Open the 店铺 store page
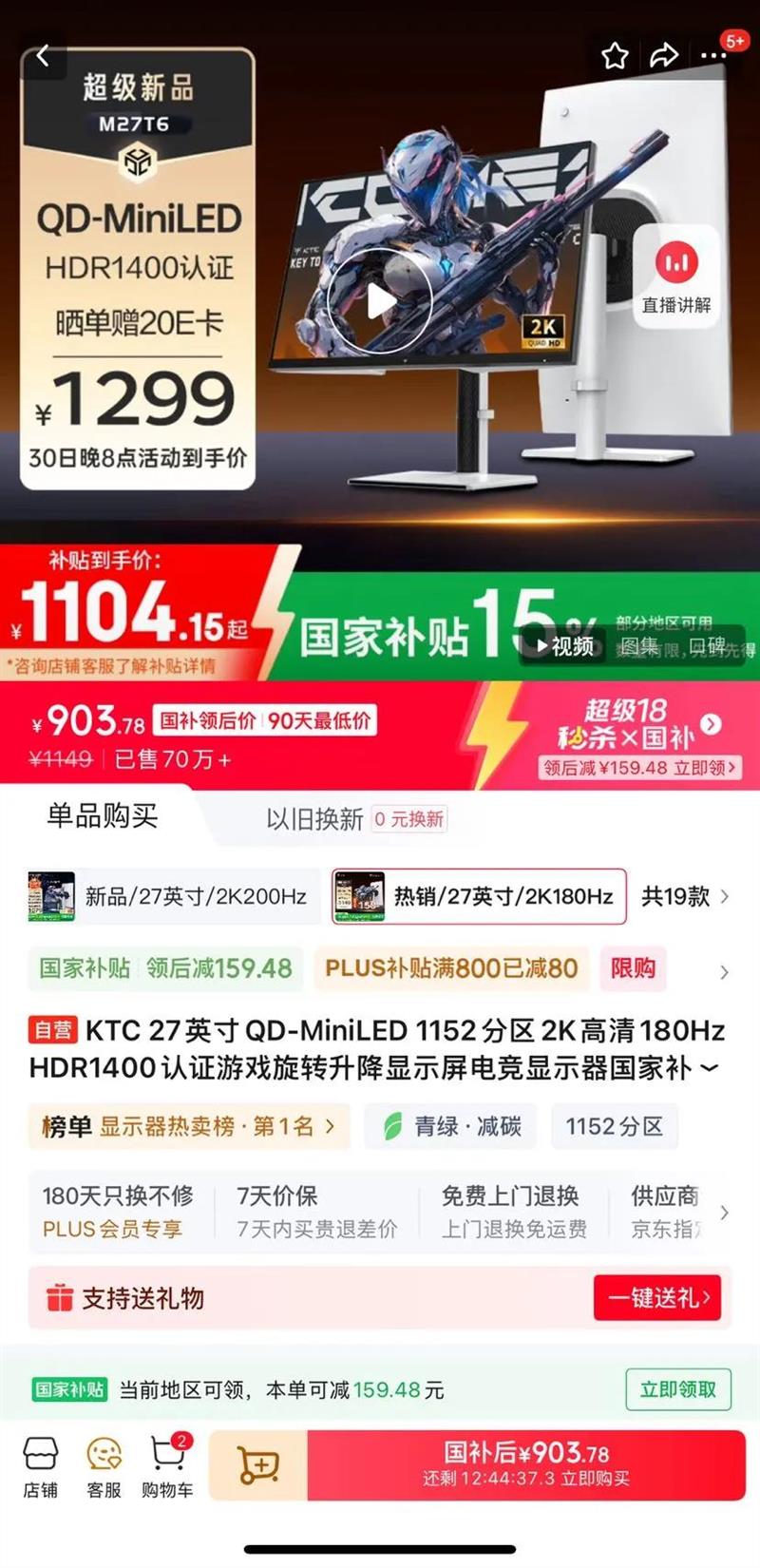The height and width of the screenshot is (1568, 760). tap(40, 1467)
